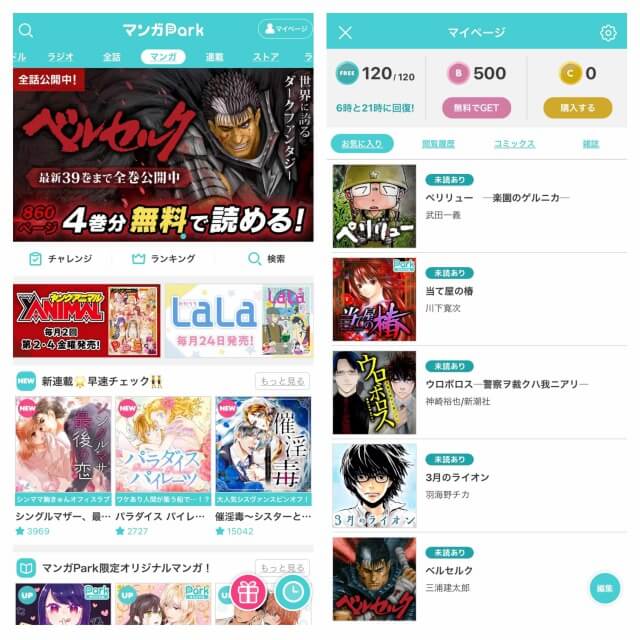The height and width of the screenshot is (640, 640).
Task: Open the ランキング section
Action: pos(163,259)
